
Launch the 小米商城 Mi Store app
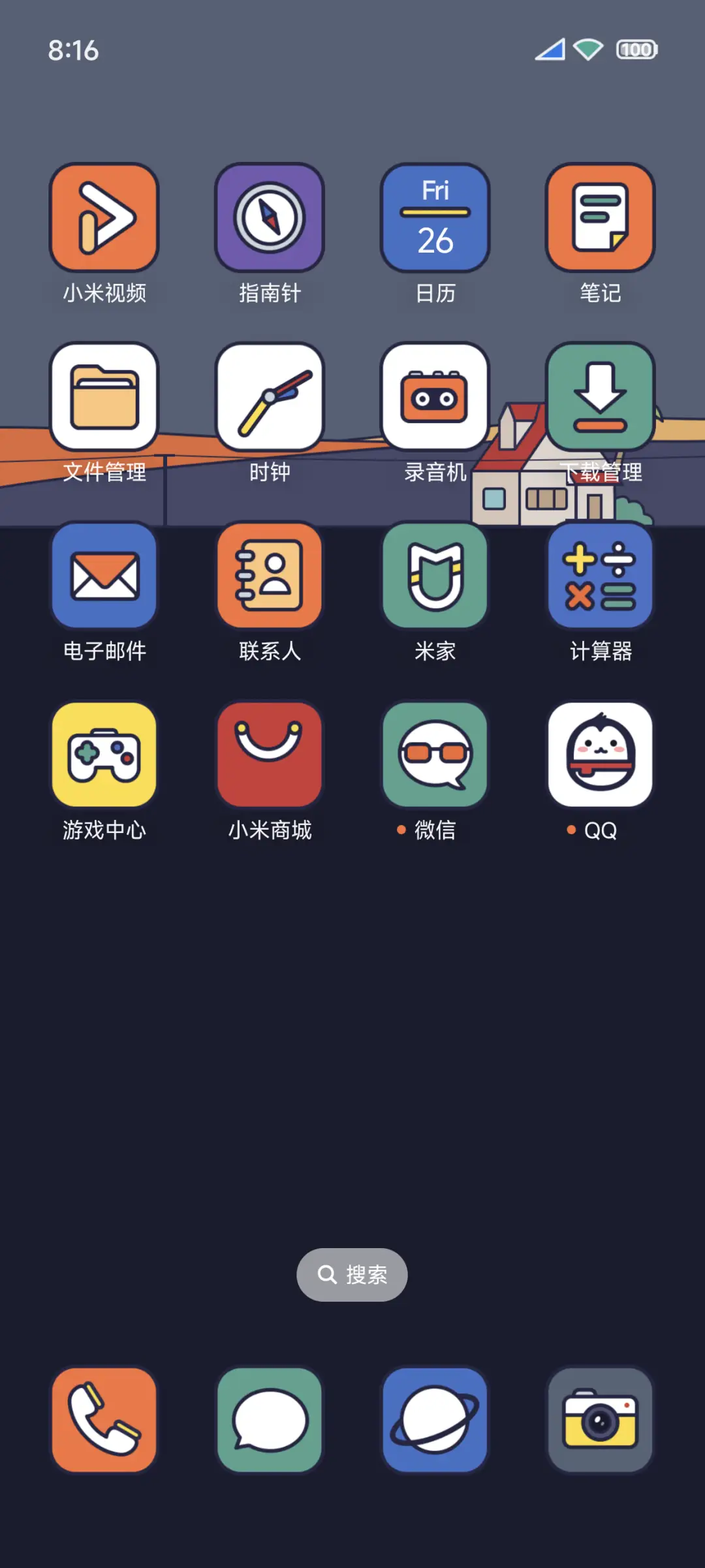pyautogui.click(x=270, y=754)
